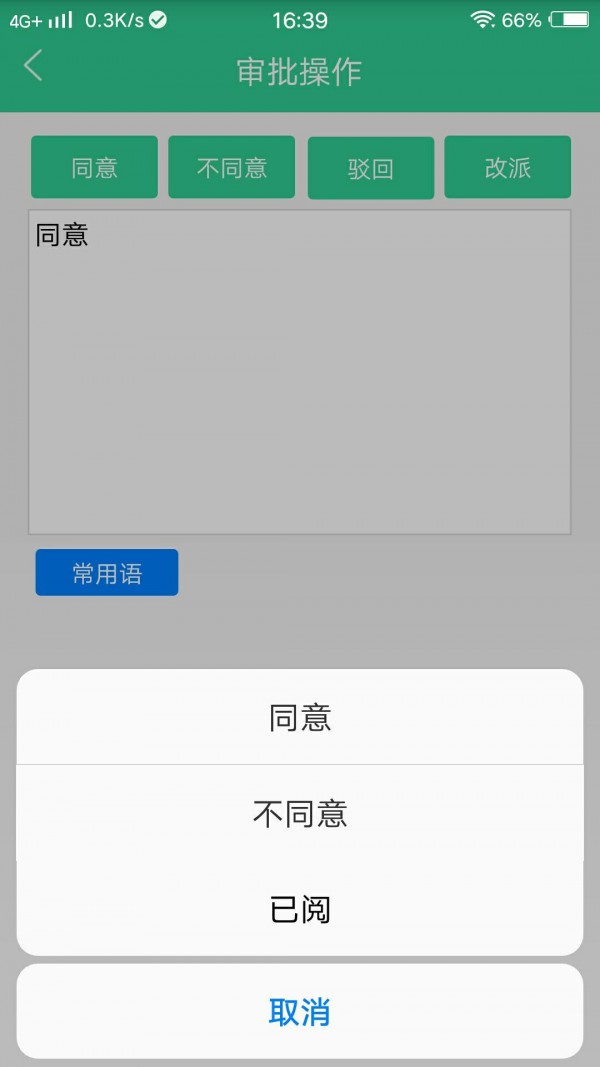Open the 常用语 phrase list
Viewport: 600px width, 1067px height.
106,573
